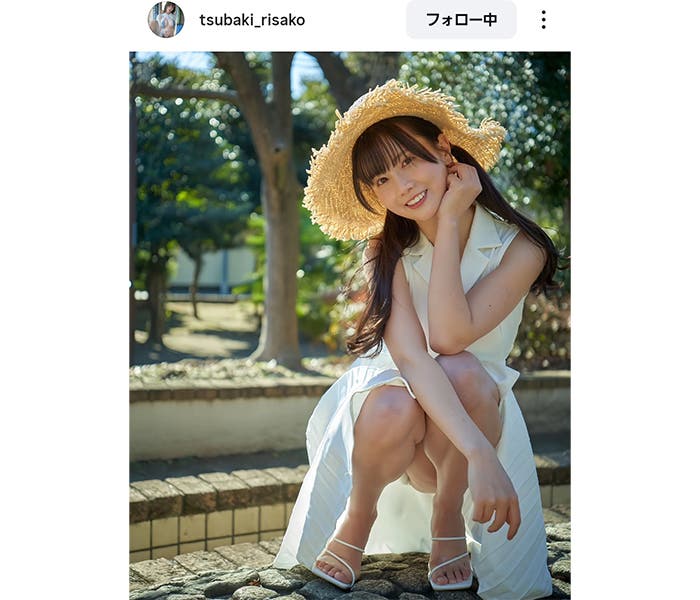
Task: Open tsubaki_risako's profile picture
Action: click(166, 20)
